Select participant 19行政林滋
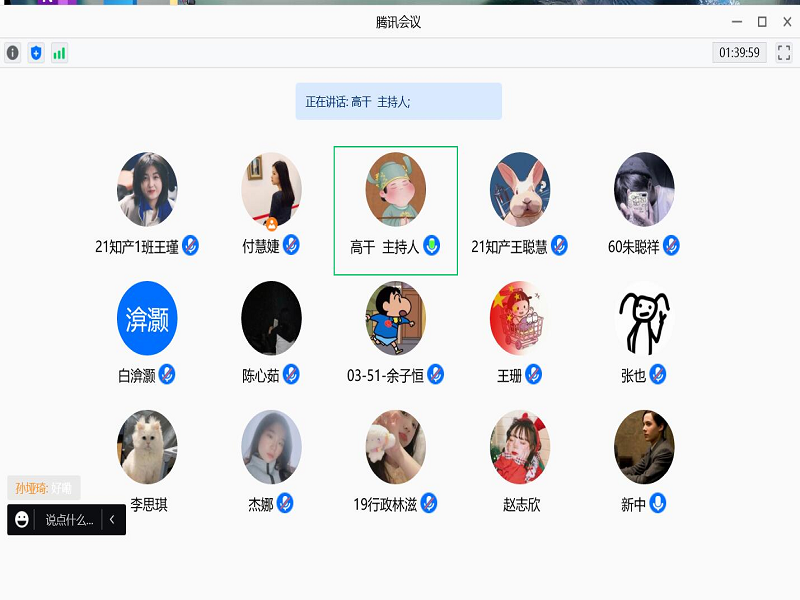 coord(395,448)
